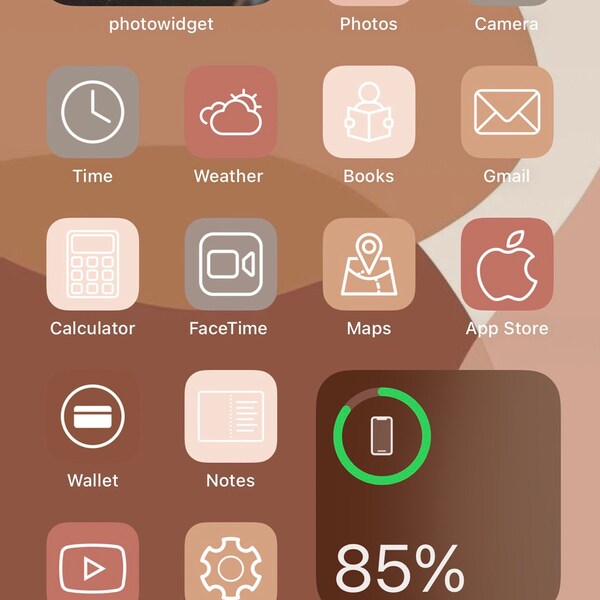This screenshot has height=600, width=600.
Task: Launch the Weather app
Action: point(231,112)
